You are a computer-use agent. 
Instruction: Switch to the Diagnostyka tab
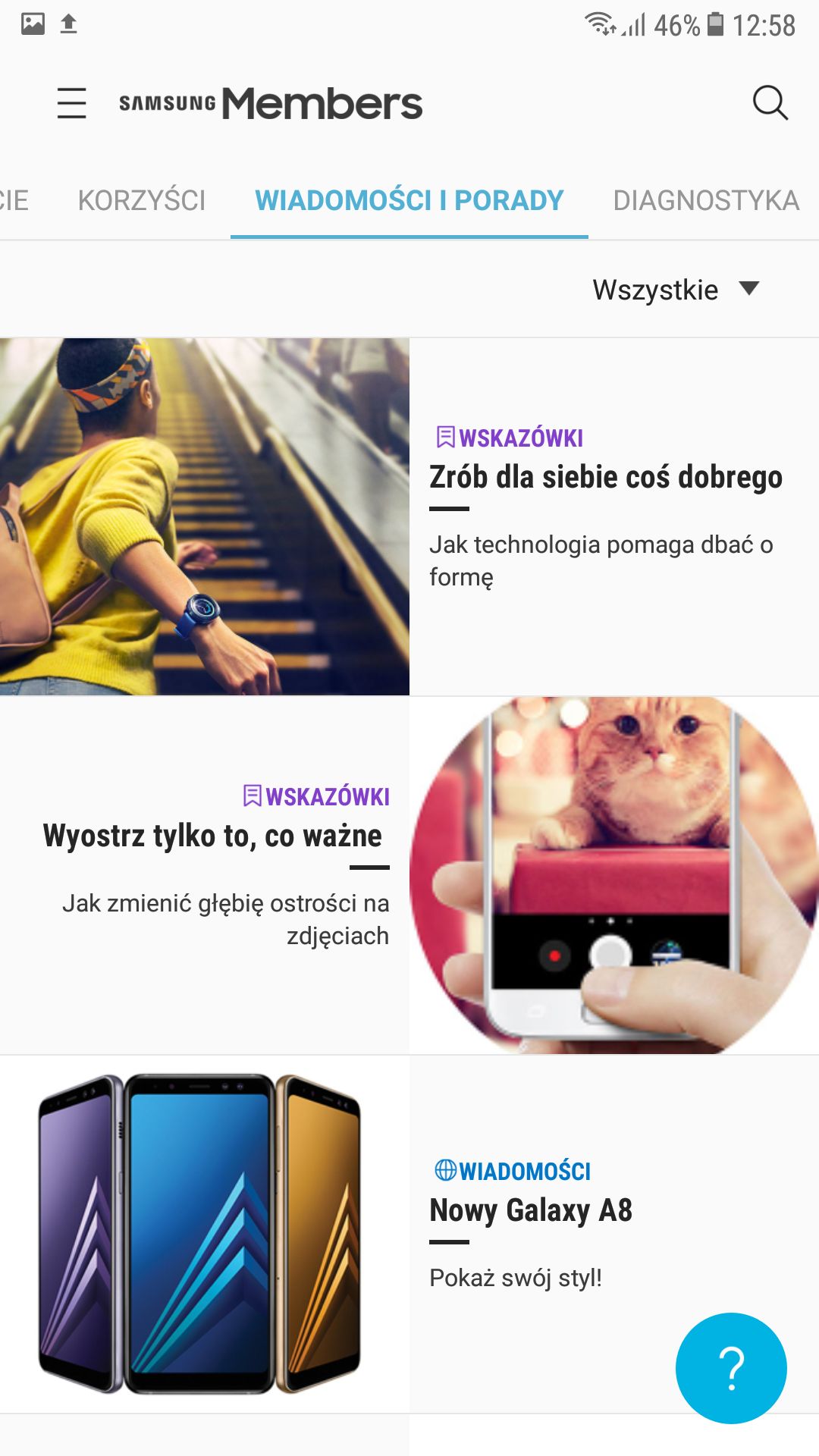click(706, 200)
